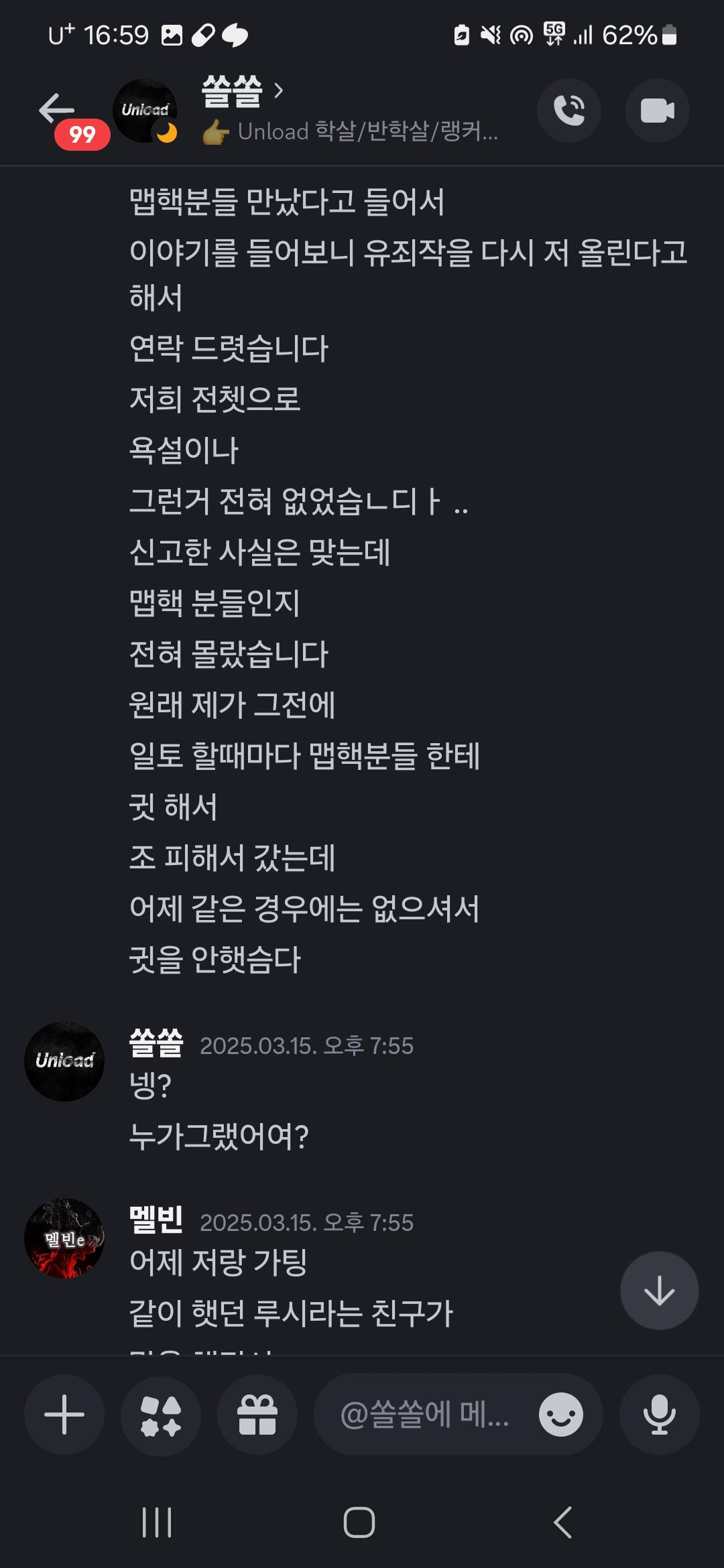724x1568 pixels.
Task: Open the emoji picker
Action: click(560, 1414)
